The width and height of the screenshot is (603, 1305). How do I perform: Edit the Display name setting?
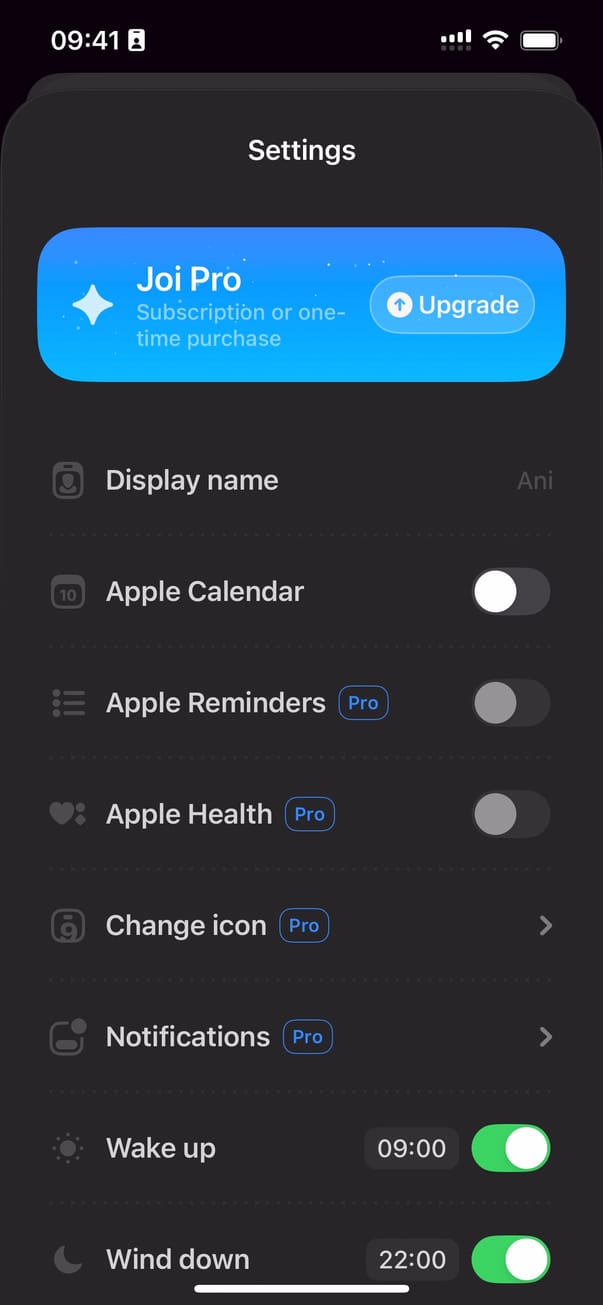(x=300, y=481)
